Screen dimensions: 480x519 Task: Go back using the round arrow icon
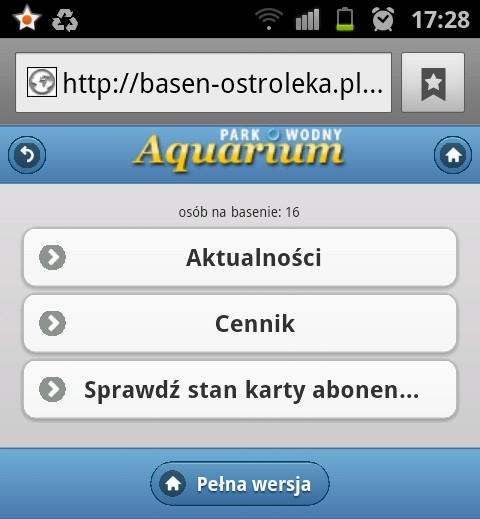coord(27,155)
